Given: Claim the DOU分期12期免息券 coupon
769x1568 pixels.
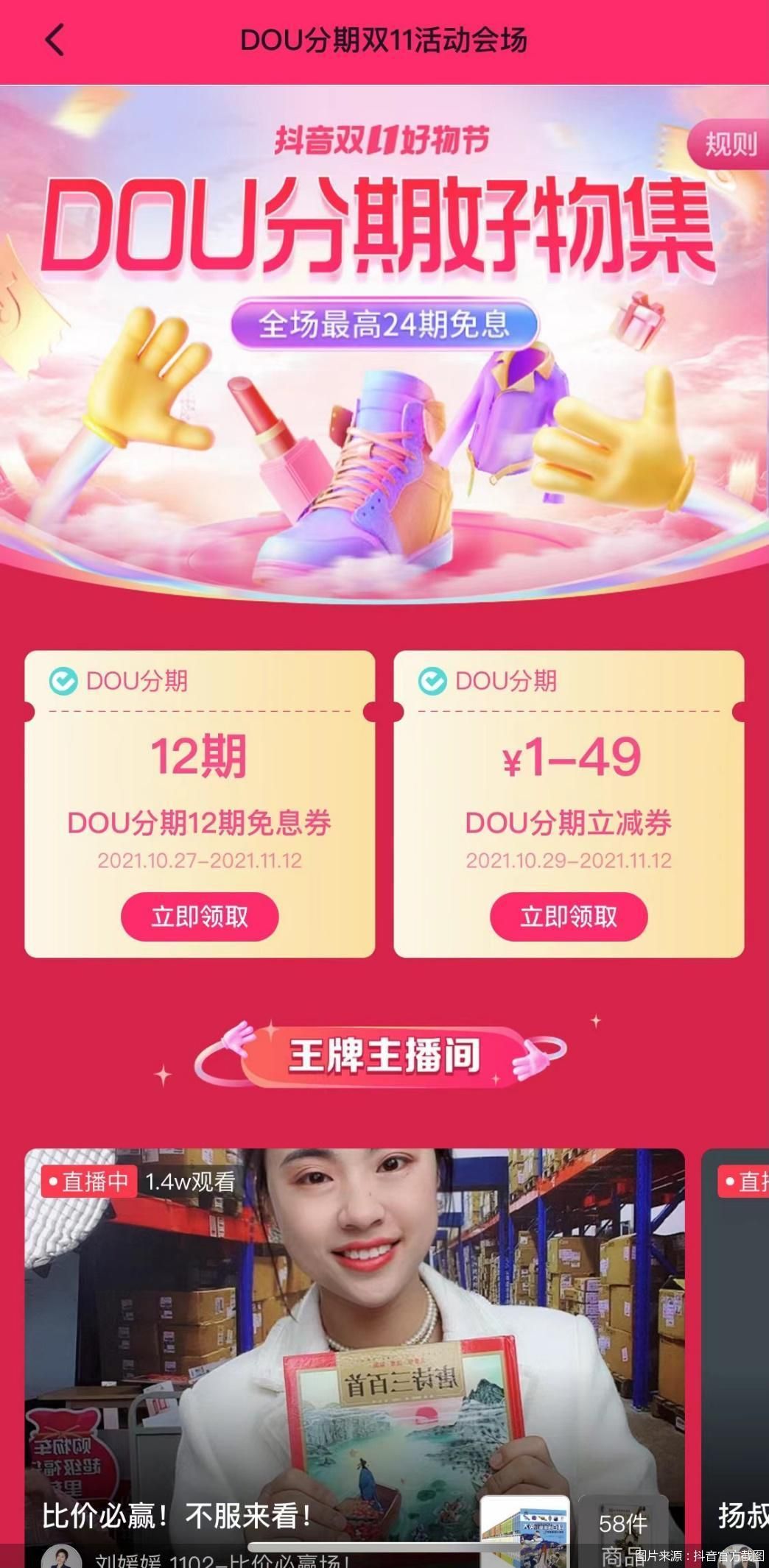Looking at the screenshot, I should tap(200, 917).
